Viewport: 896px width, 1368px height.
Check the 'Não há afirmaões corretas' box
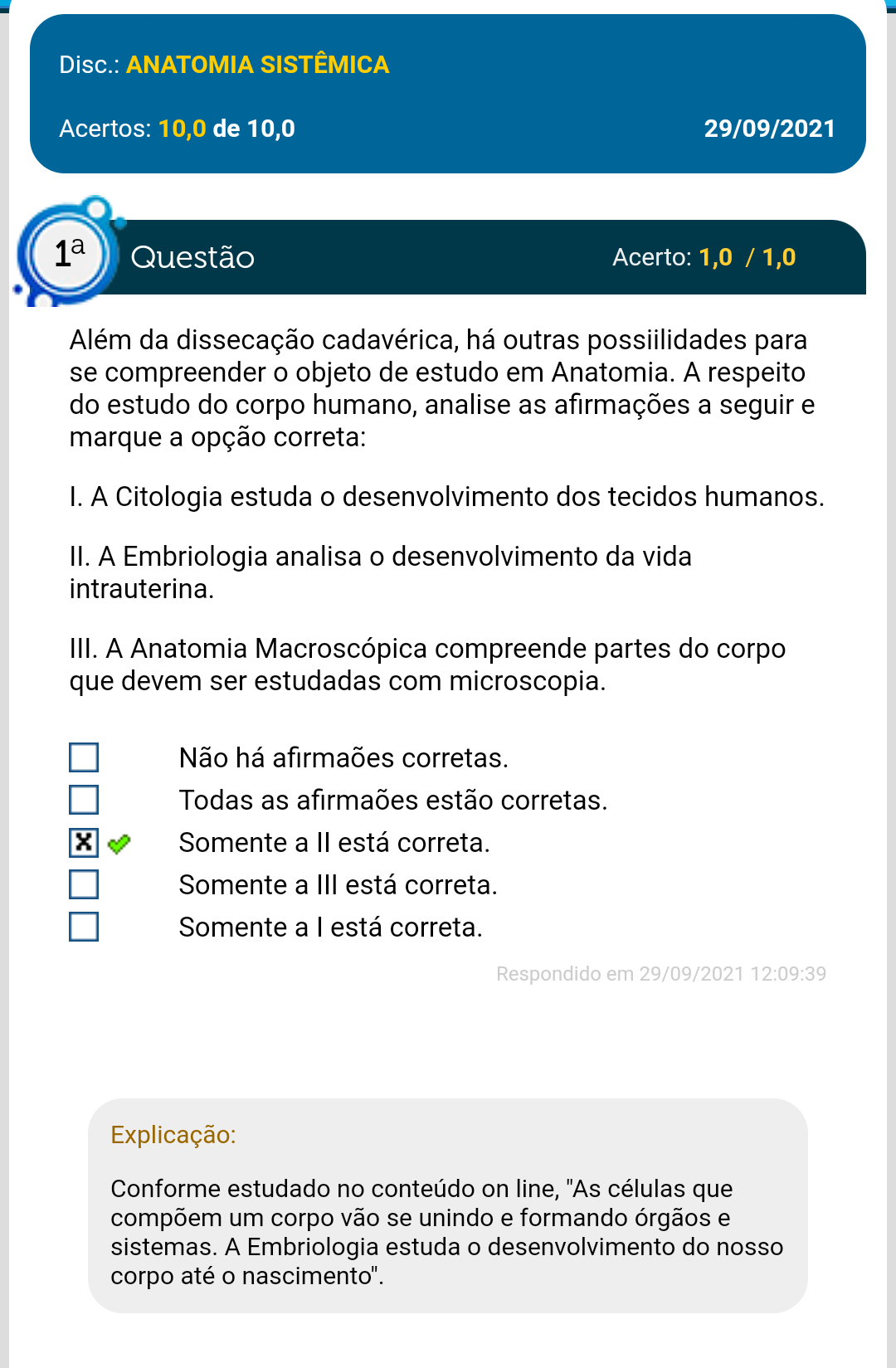84,757
